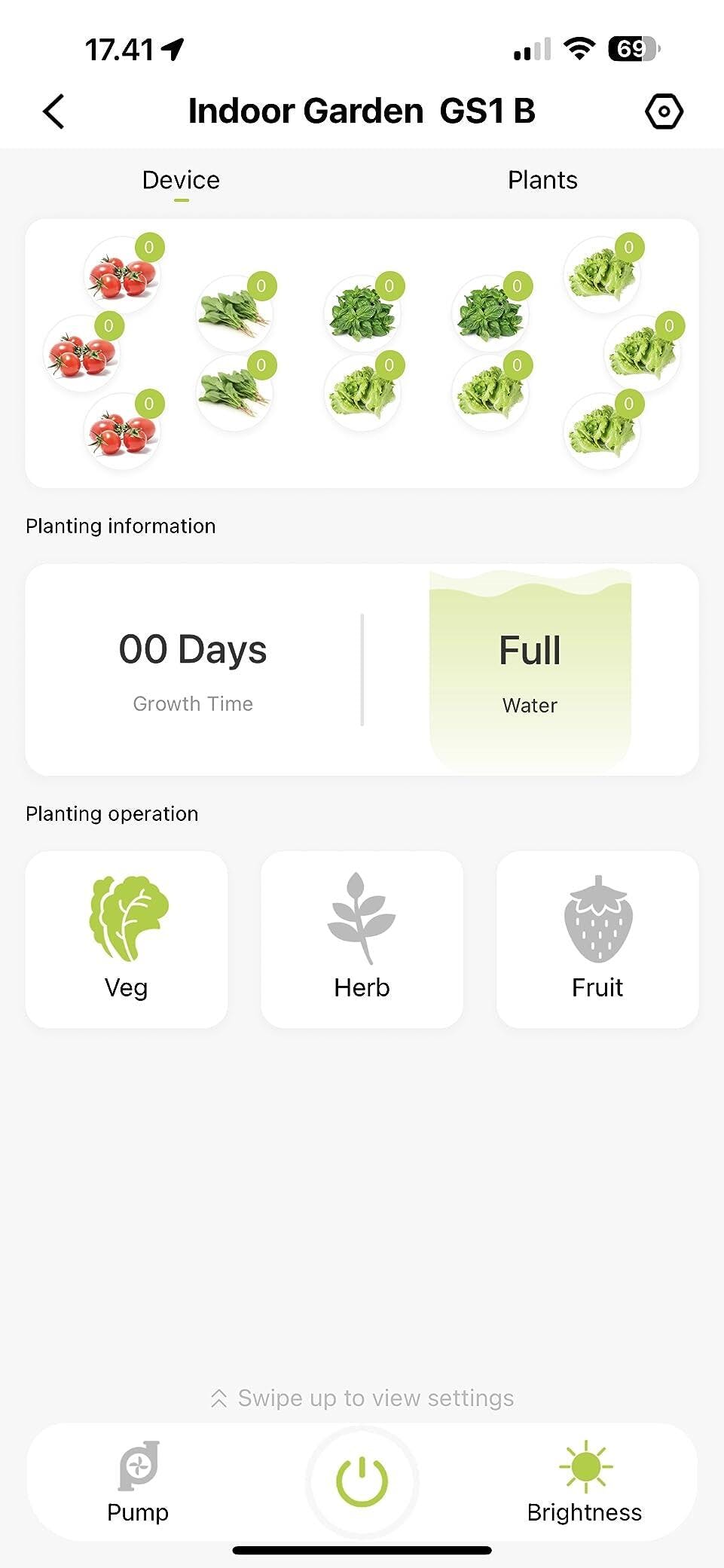Toggle the garden power button
724x1568 pixels.
tap(362, 1481)
